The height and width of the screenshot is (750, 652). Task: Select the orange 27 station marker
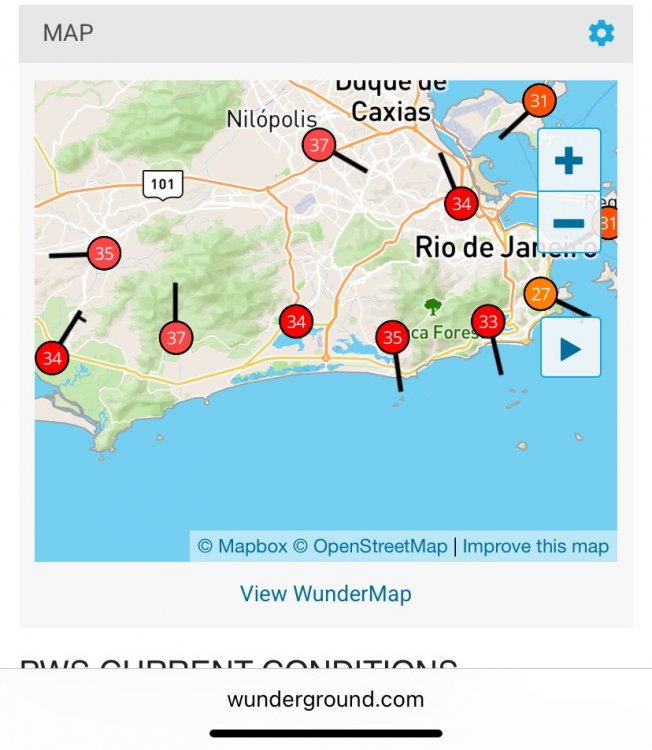pyautogui.click(x=540, y=294)
